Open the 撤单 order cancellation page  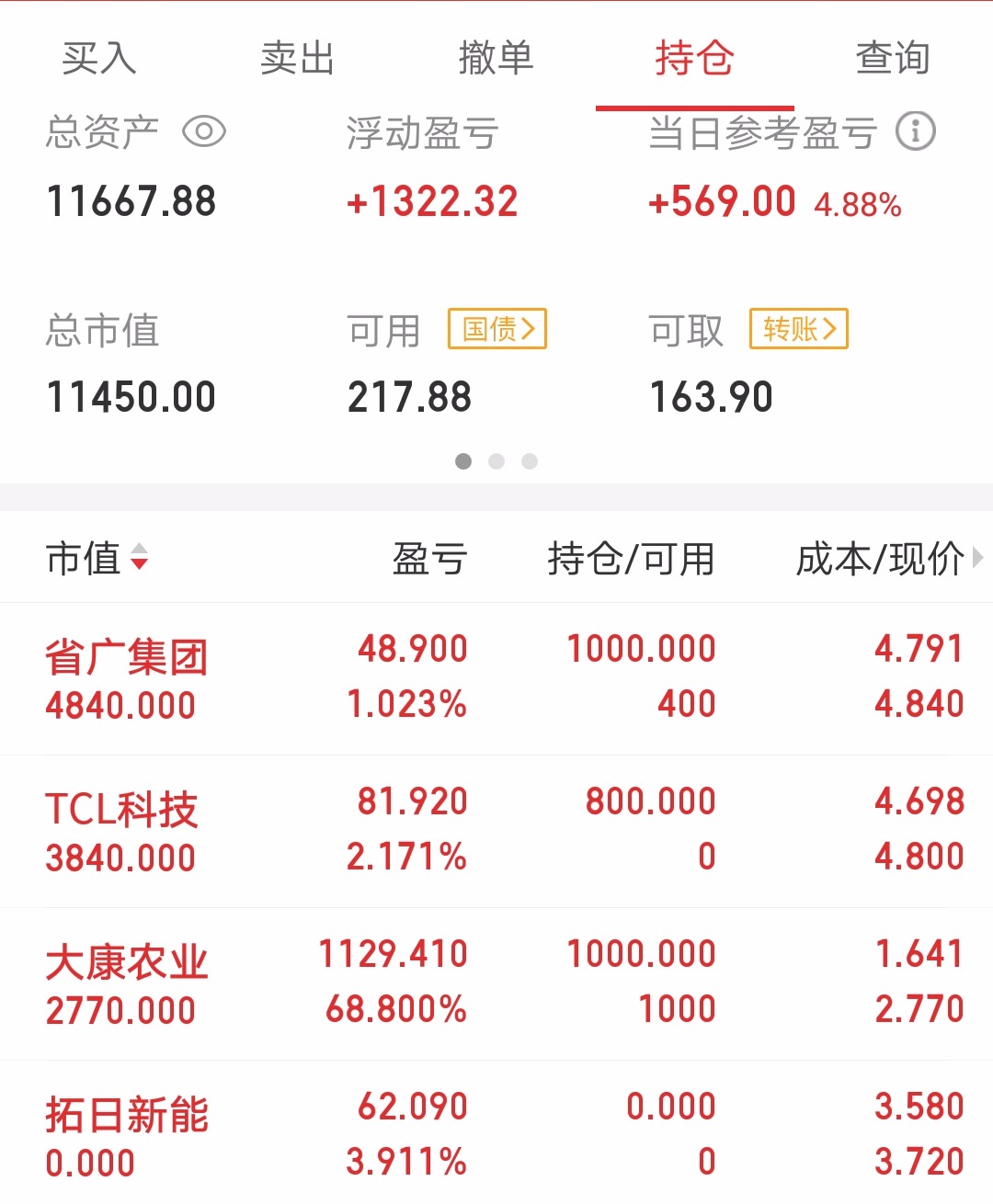(496, 57)
